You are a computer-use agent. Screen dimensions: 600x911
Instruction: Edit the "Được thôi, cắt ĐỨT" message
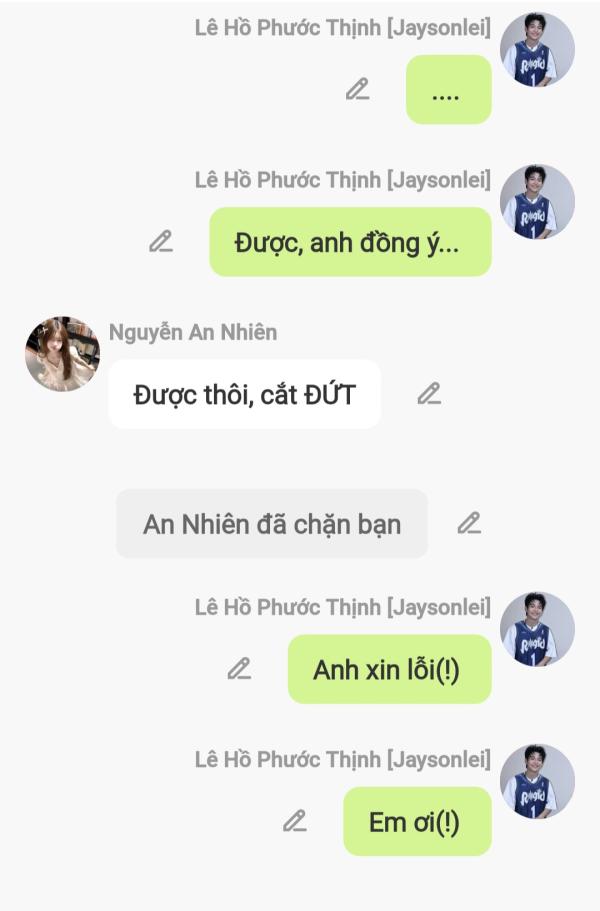429,393
